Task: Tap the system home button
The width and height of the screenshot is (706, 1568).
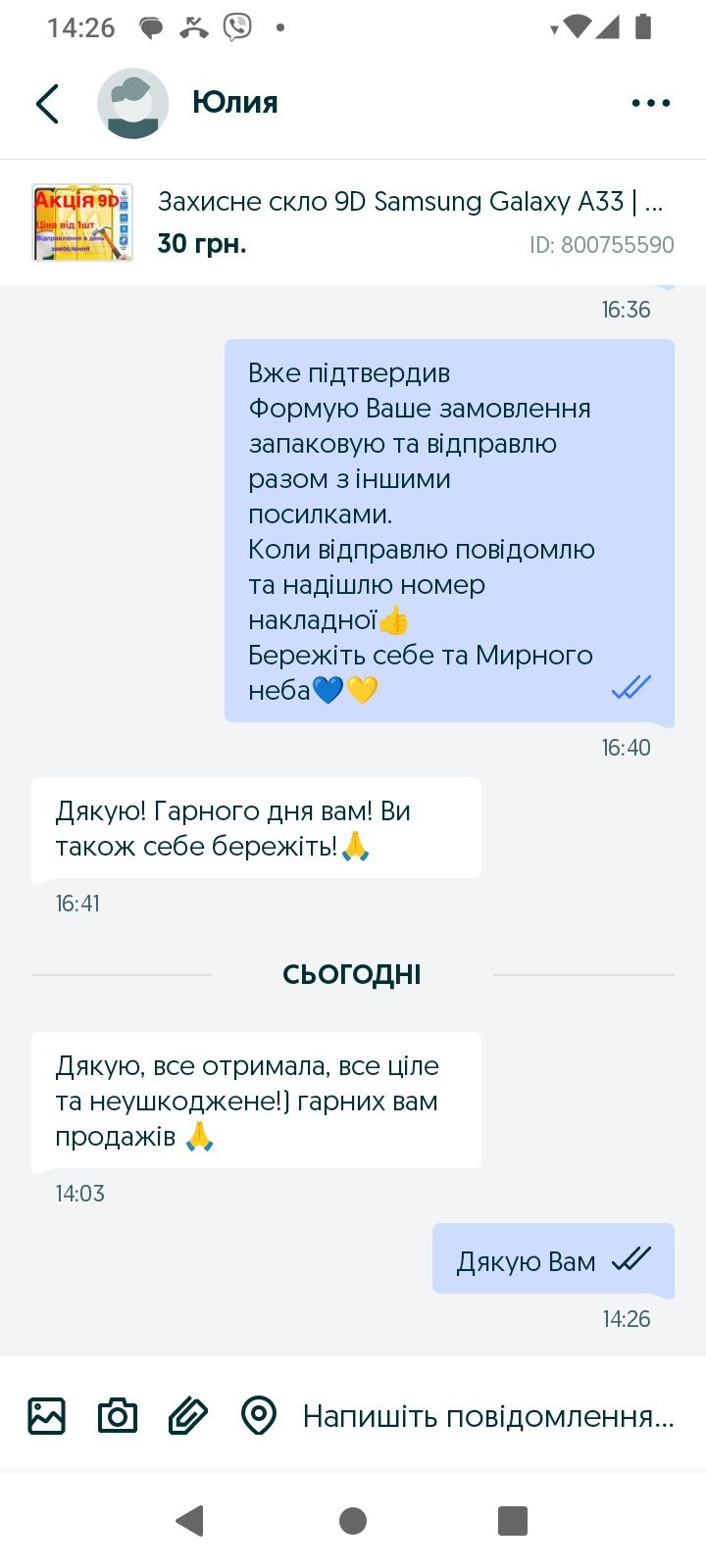Action: [353, 1521]
